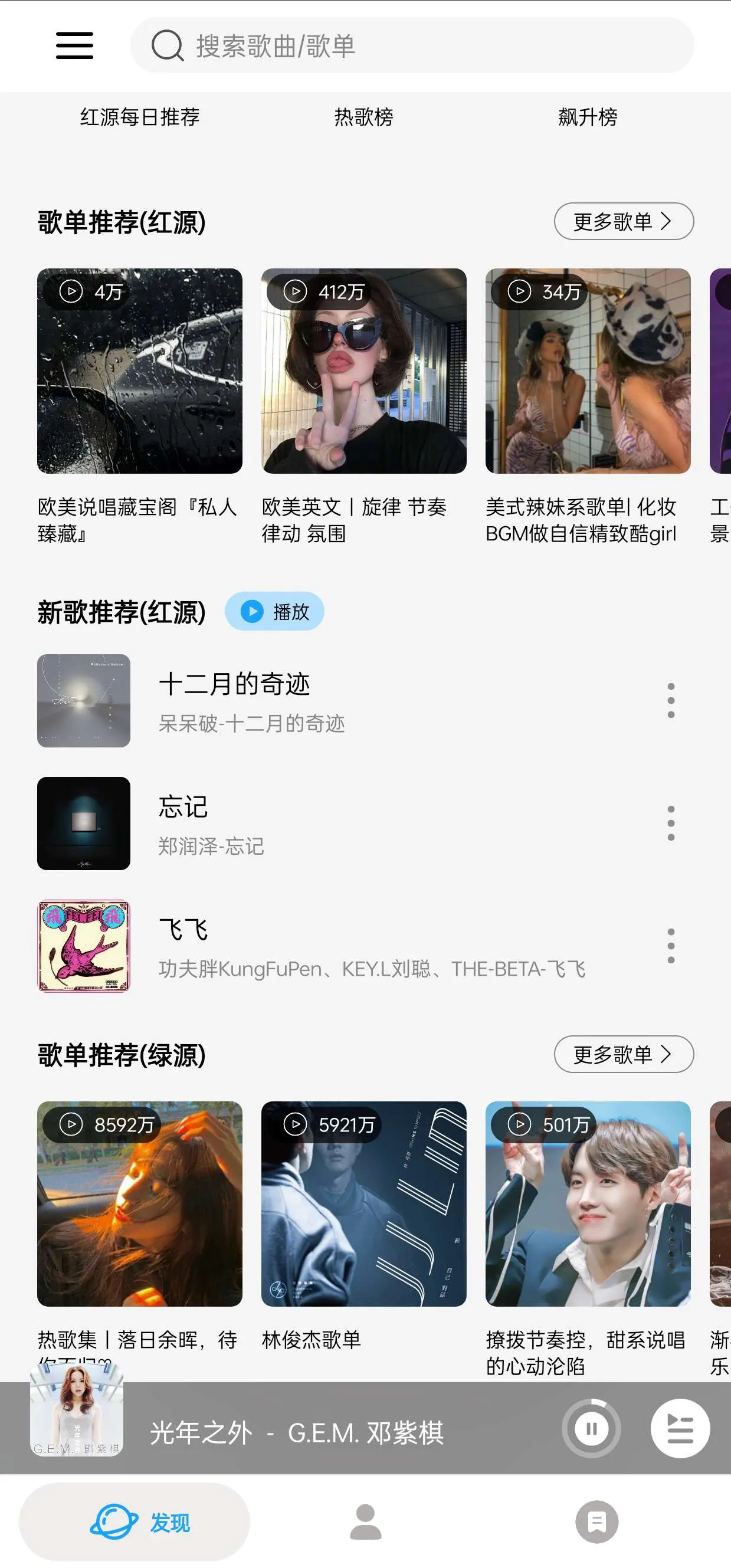The width and height of the screenshot is (731, 1568).
Task: Expand 更多歌单 under 歌单推荐(绿源)
Action: coord(623,1054)
